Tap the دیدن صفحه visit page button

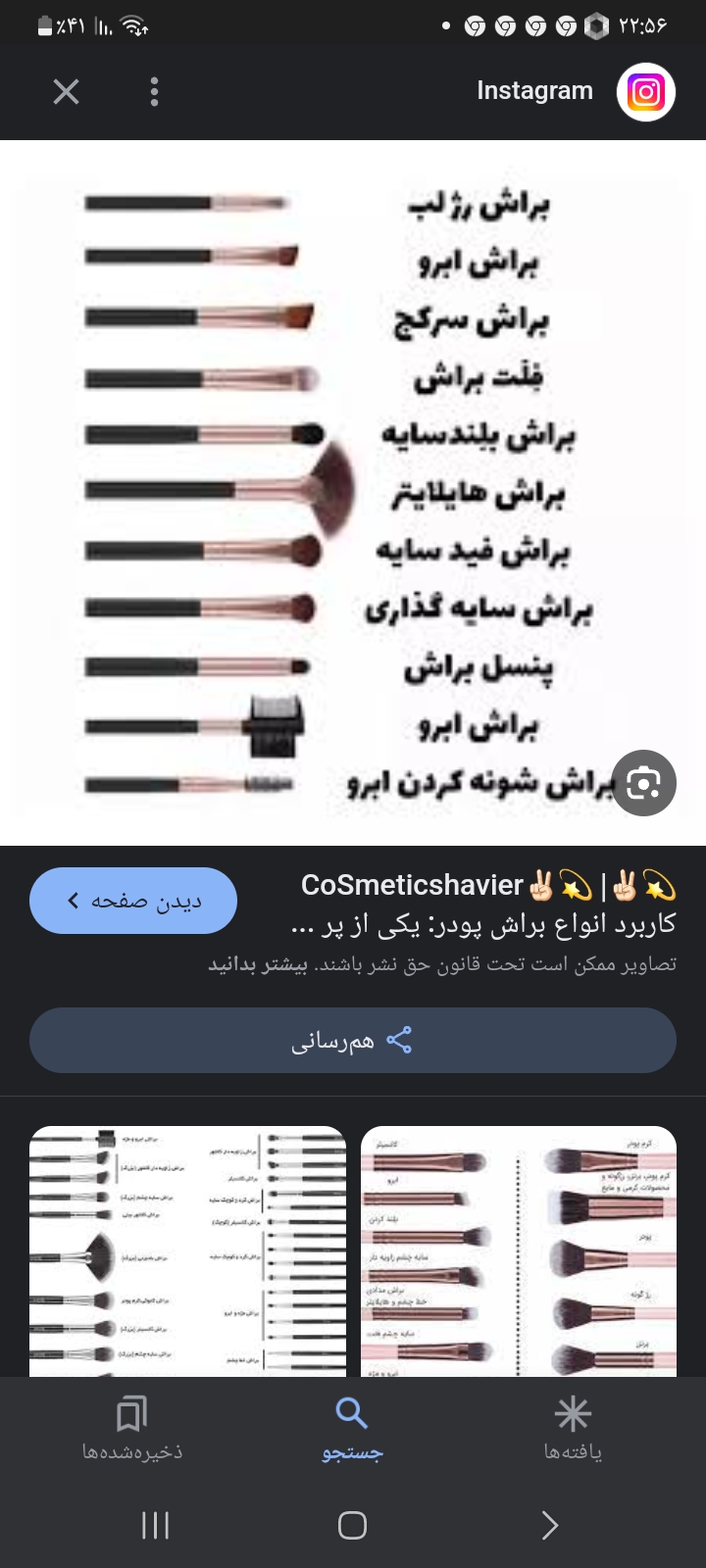133,901
